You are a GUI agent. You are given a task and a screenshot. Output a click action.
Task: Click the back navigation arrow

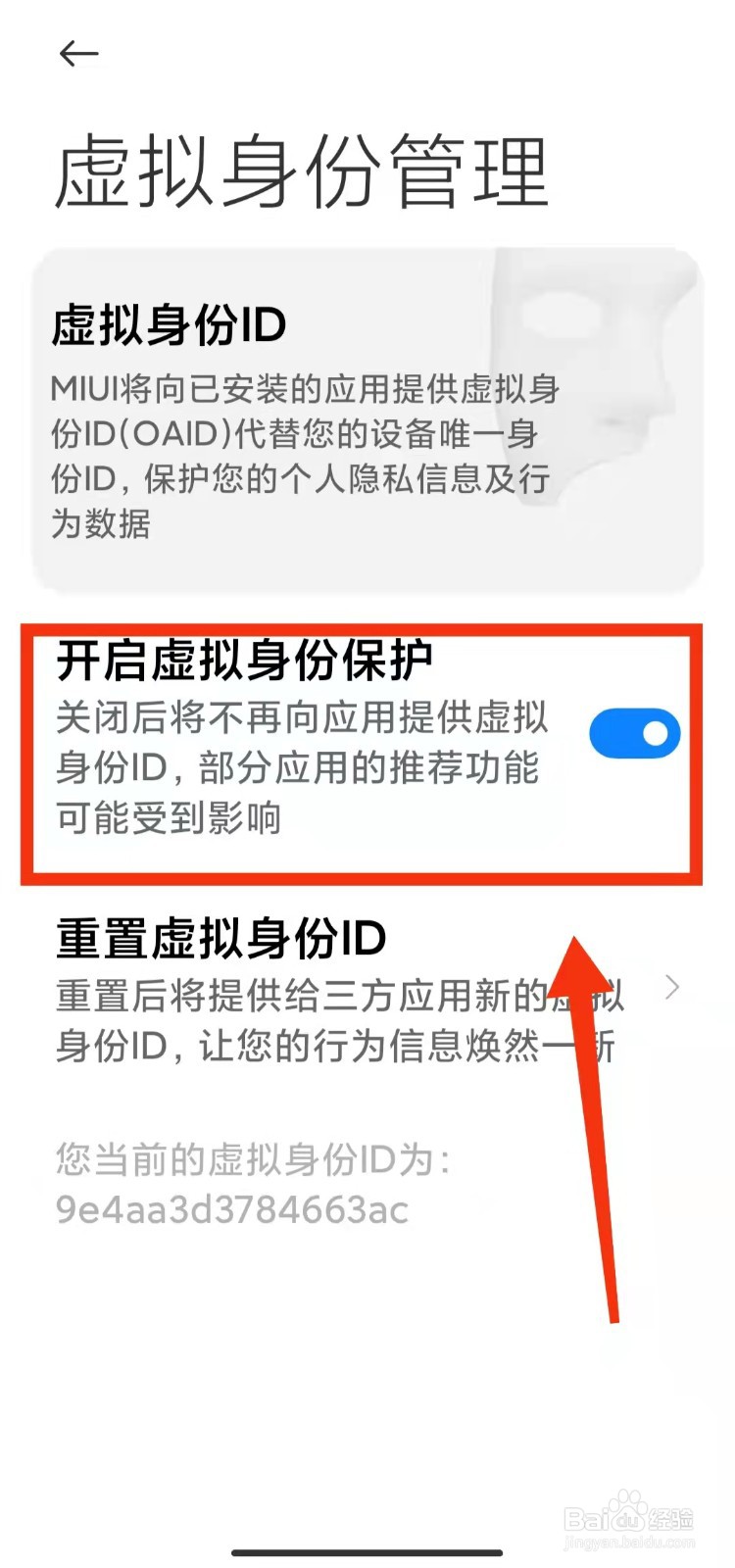pyautogui.click(x=78, y=54)
